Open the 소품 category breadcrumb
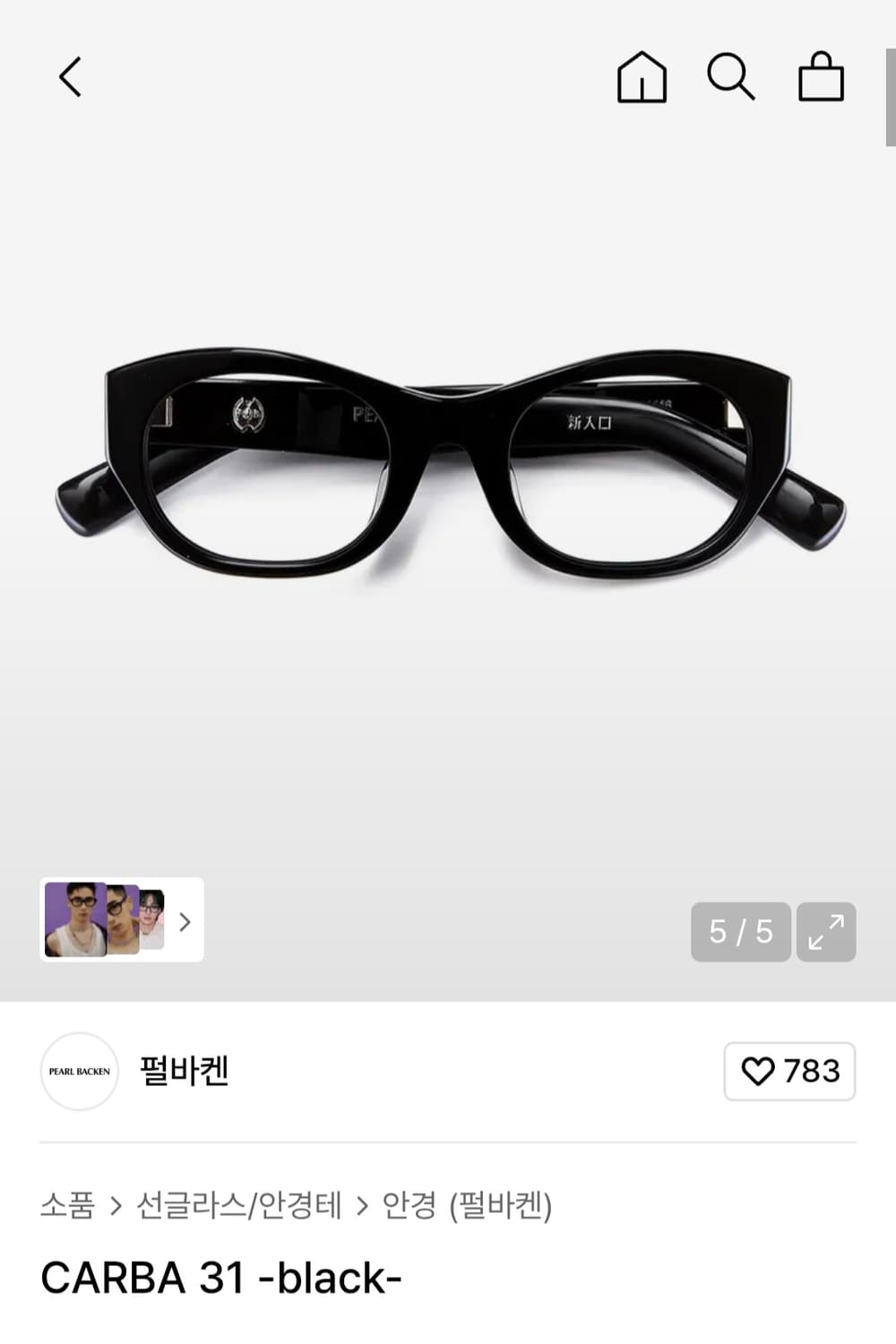The image size is (896, 1344). (67, 1207)
